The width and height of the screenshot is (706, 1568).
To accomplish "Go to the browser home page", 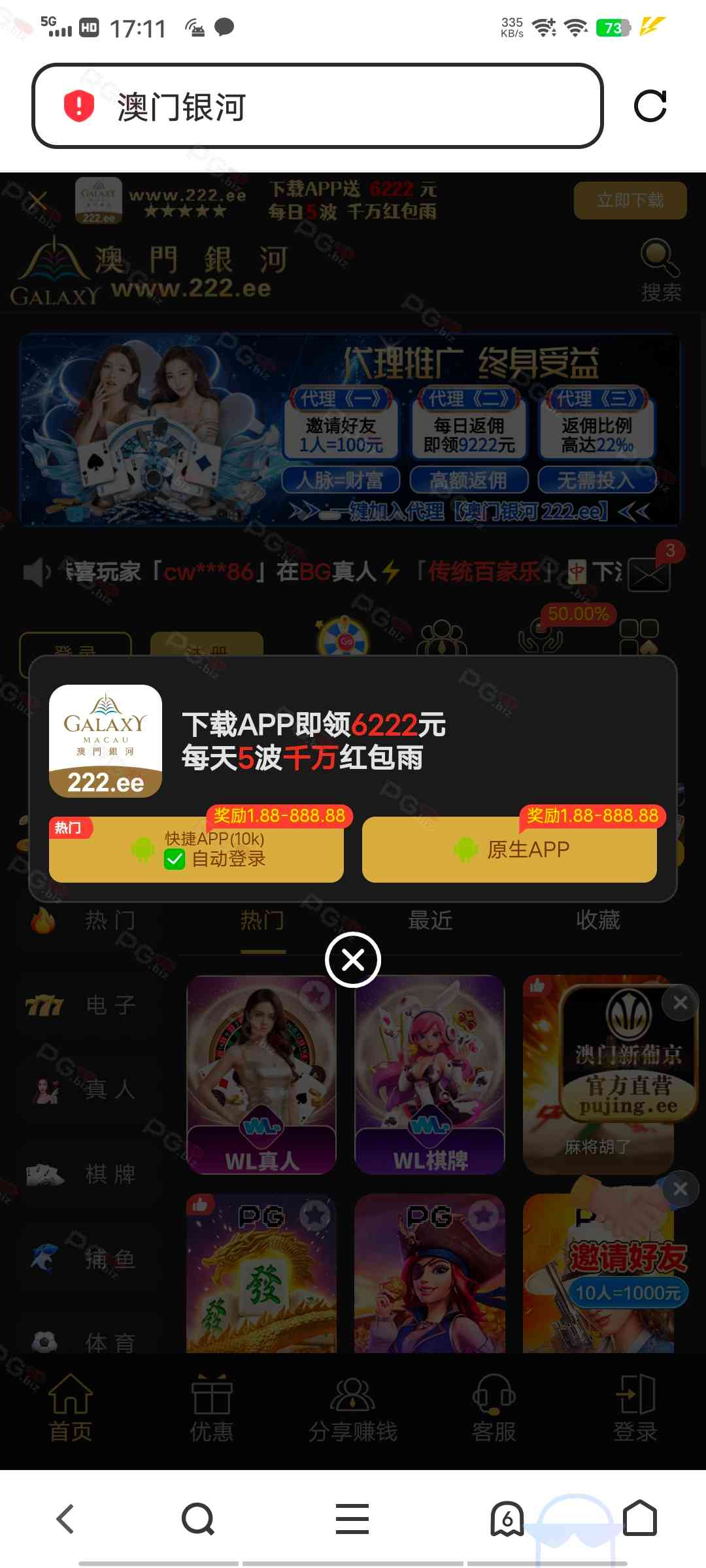I will click(x=640, y=1518).
